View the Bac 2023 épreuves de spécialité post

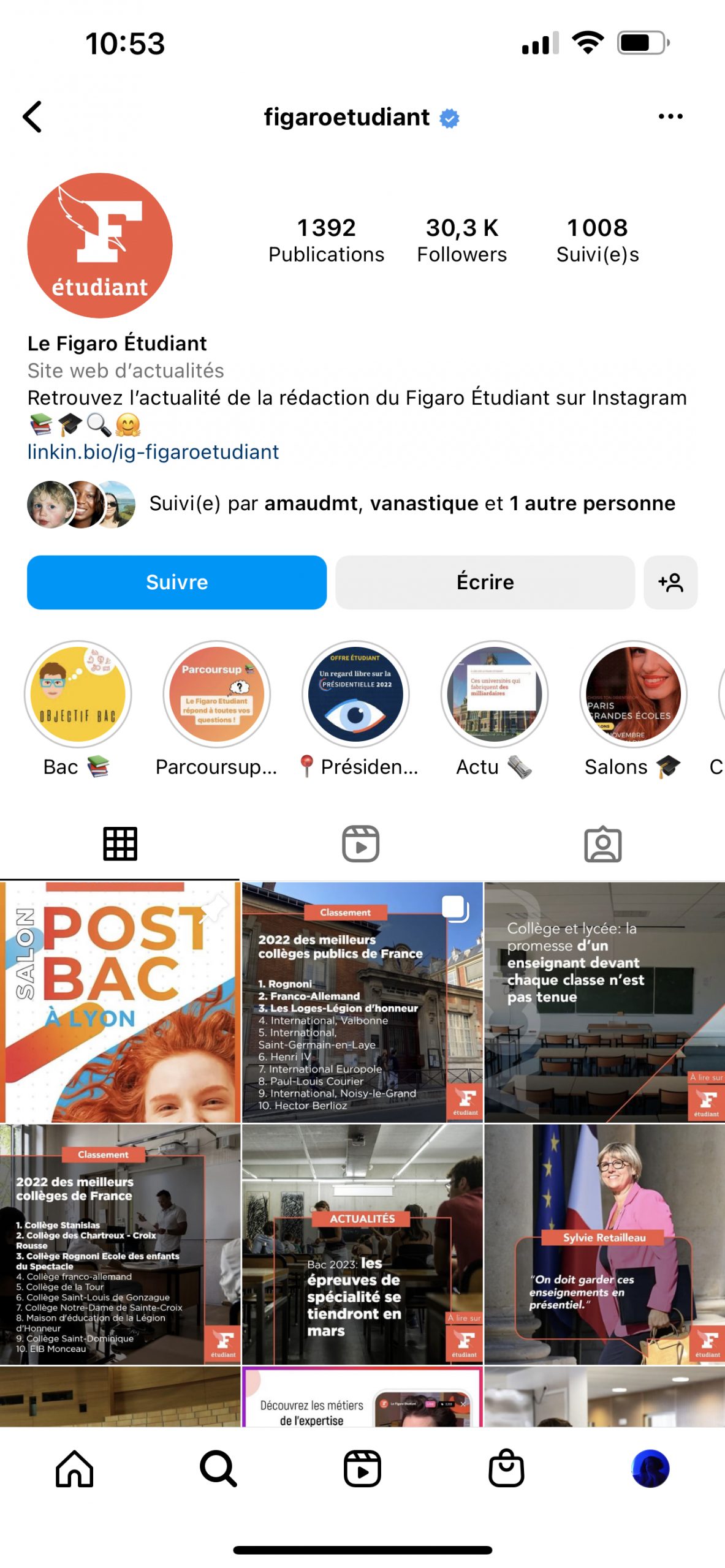pyautogui.click(x=362, y=1243)
